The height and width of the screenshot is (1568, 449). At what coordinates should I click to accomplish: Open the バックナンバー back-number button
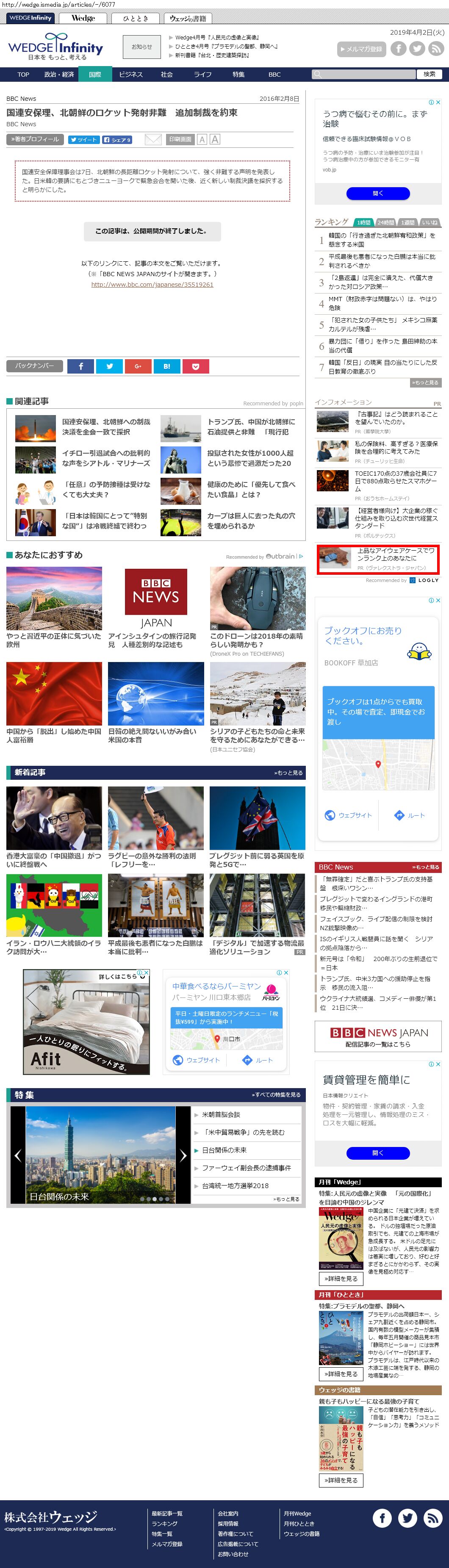tap(35, 366)
